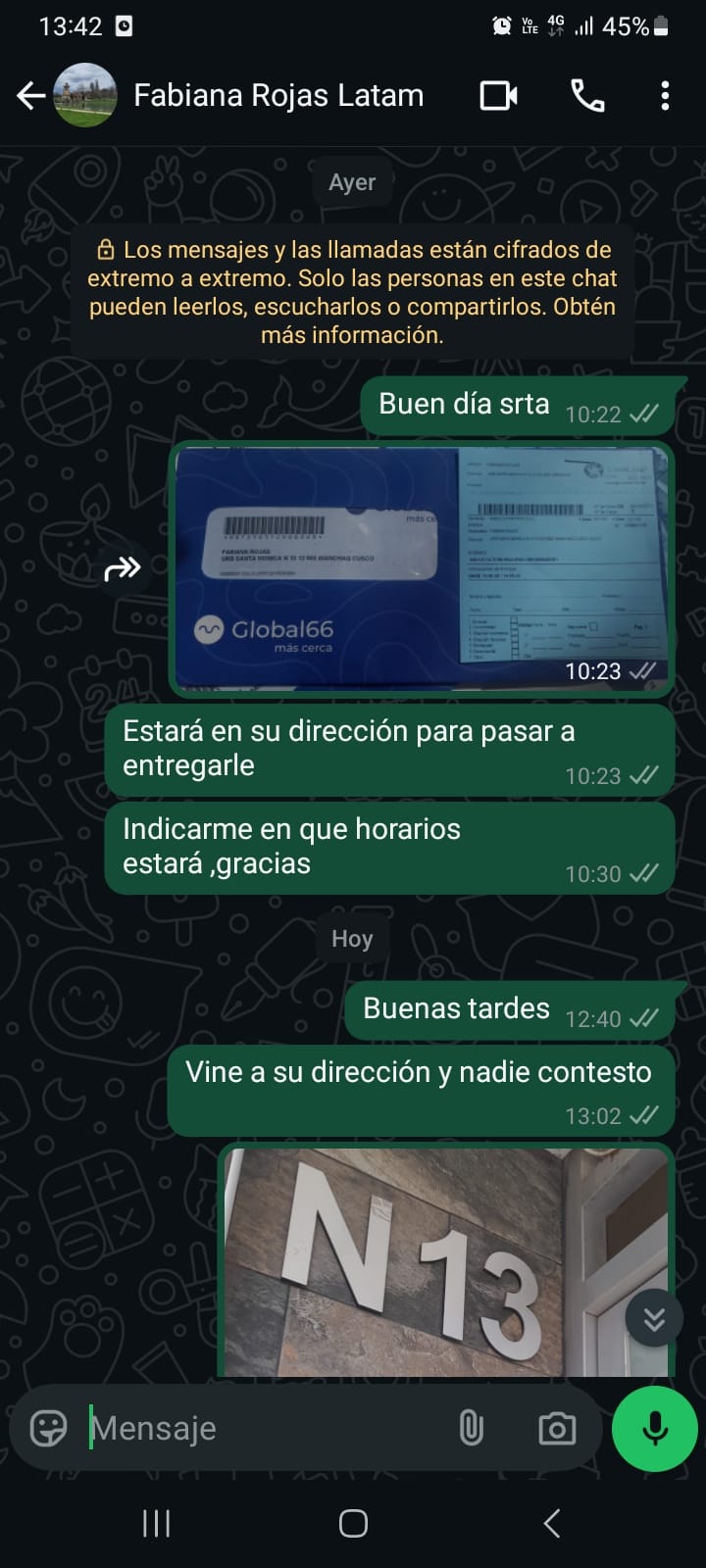Open the Global66 package photo
The image size is (706, 1568).
pyautogui.click(x=422, y=568)
